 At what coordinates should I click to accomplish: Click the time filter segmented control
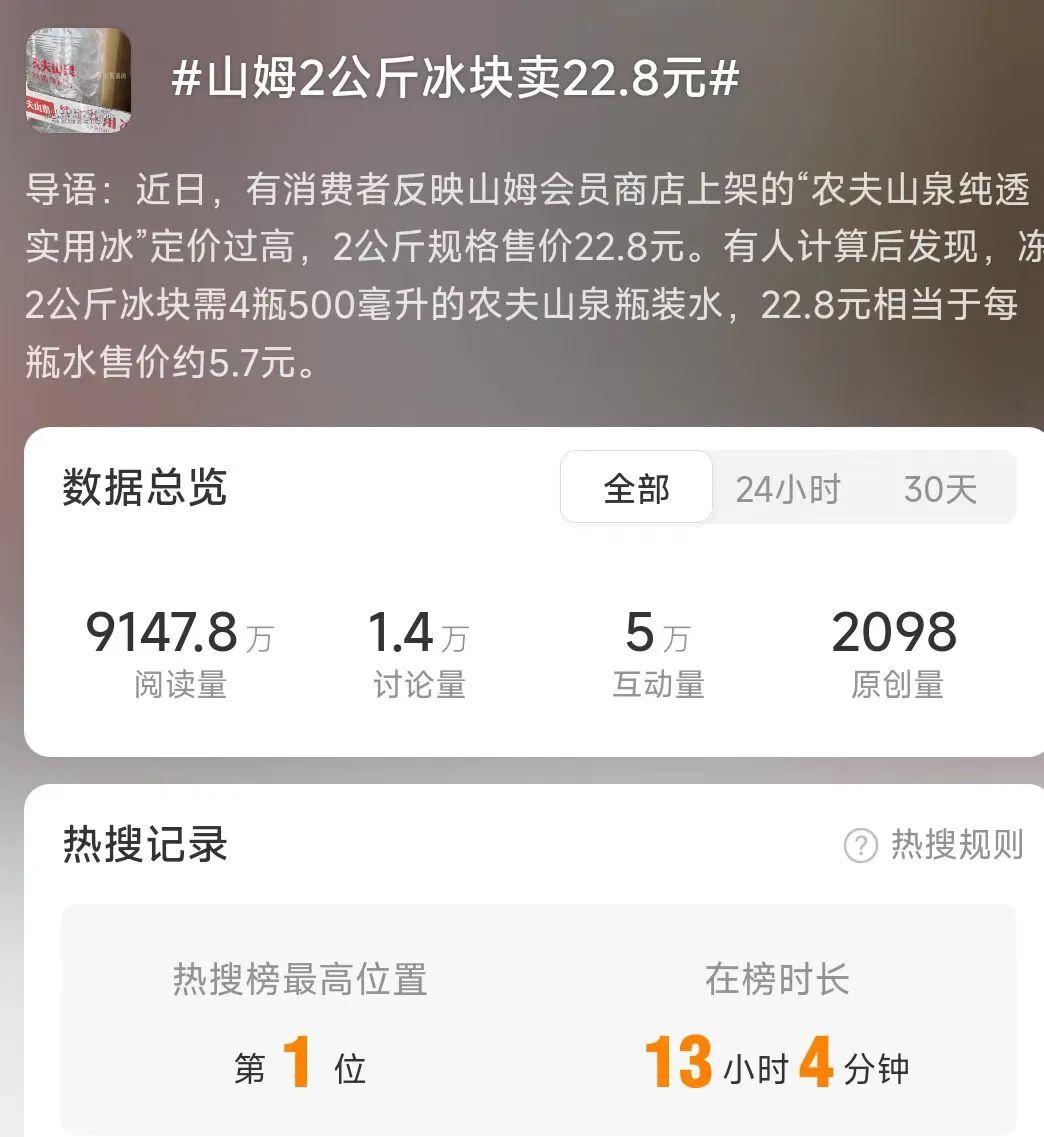(787, 487)
